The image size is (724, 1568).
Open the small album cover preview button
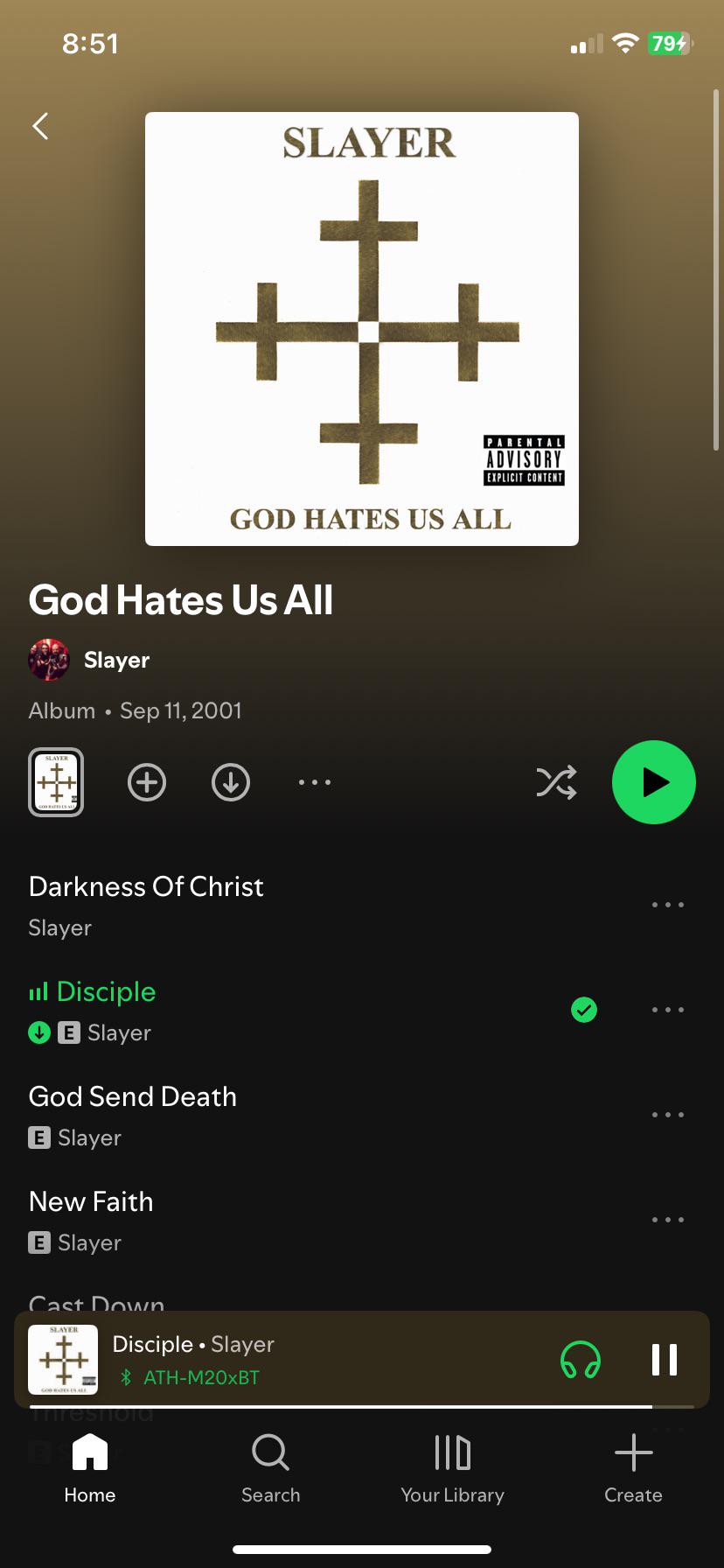tap(56, 782)
